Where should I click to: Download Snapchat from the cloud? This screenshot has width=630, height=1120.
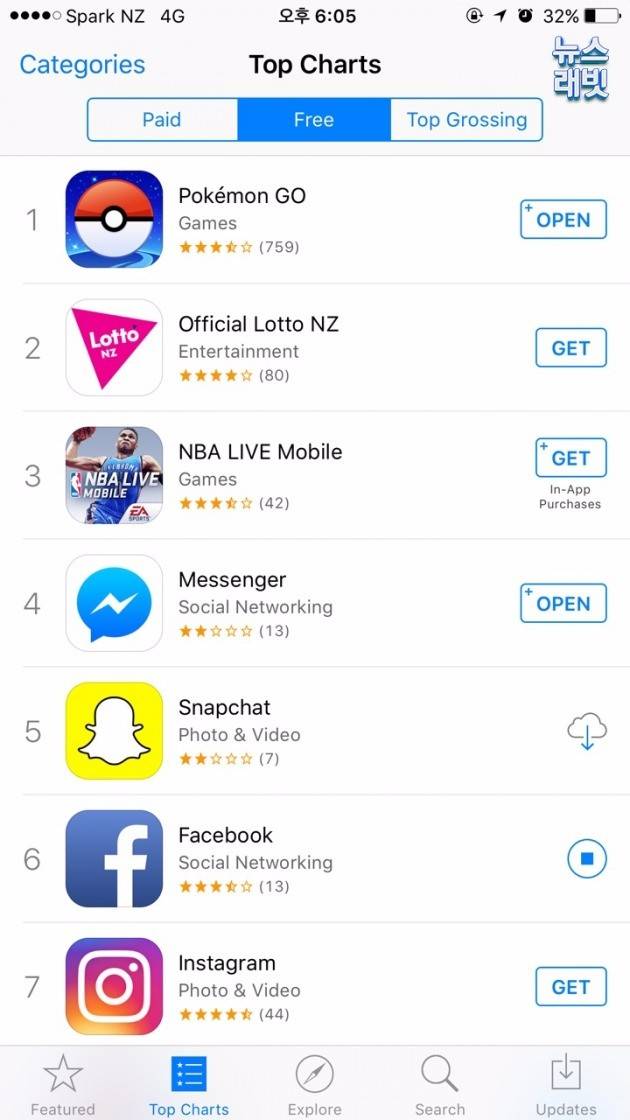pyautogui.click(x=587, y=732)
